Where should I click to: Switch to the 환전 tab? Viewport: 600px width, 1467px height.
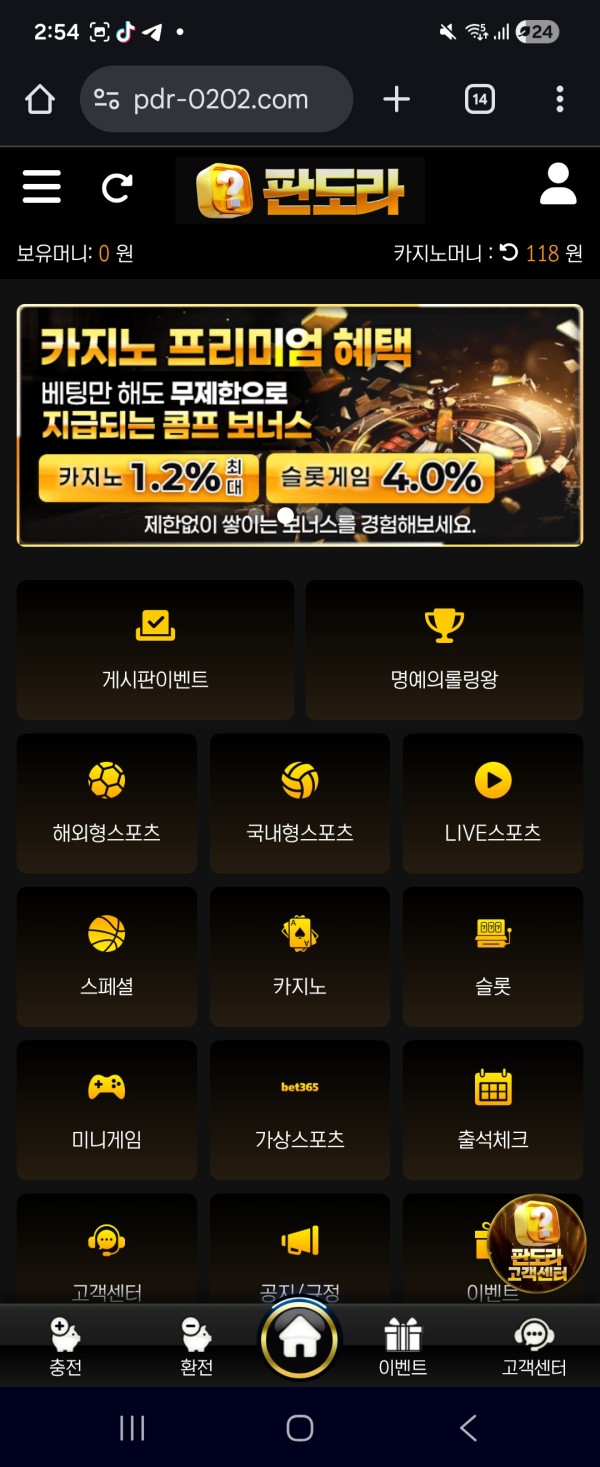(196, 1345)
